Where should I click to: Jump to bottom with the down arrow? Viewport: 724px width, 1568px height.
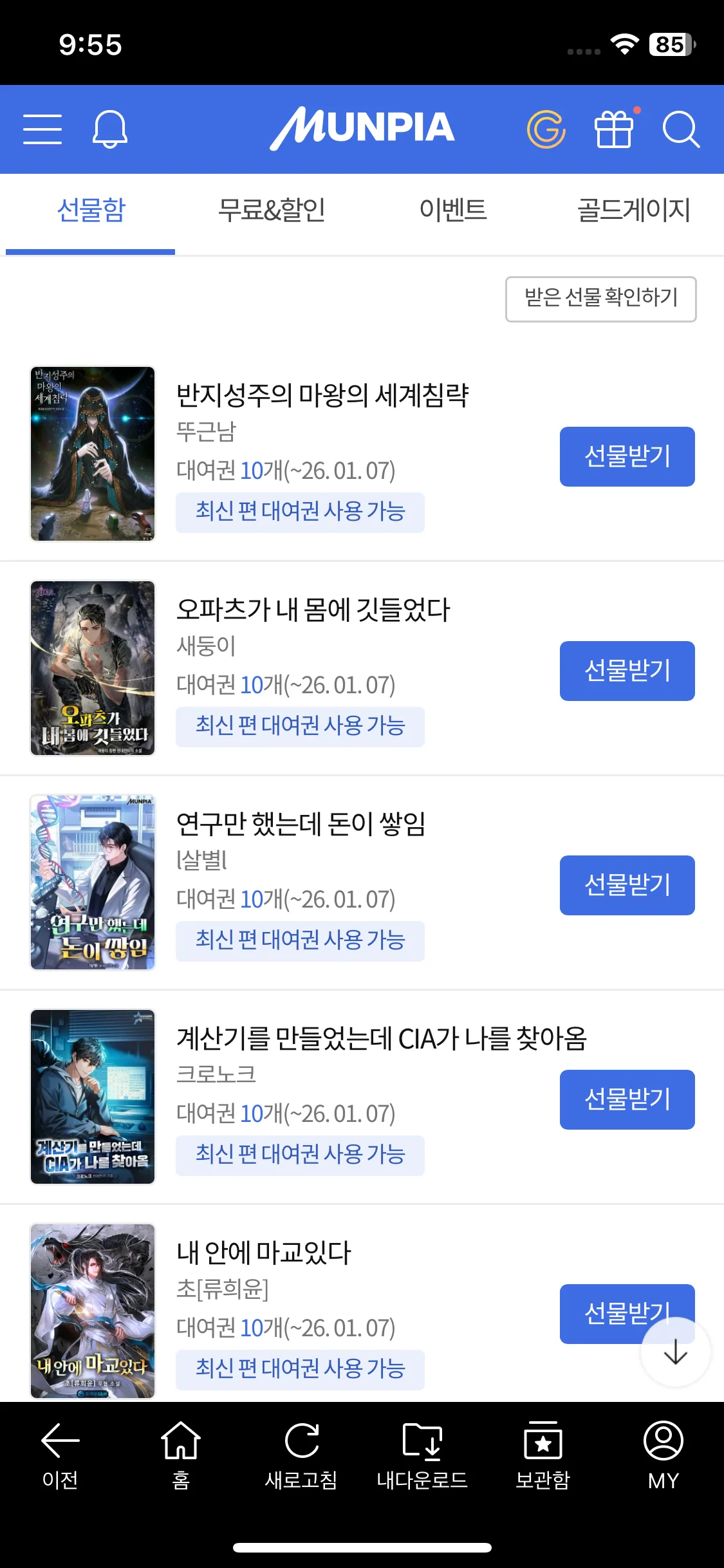pos(675,1352)
